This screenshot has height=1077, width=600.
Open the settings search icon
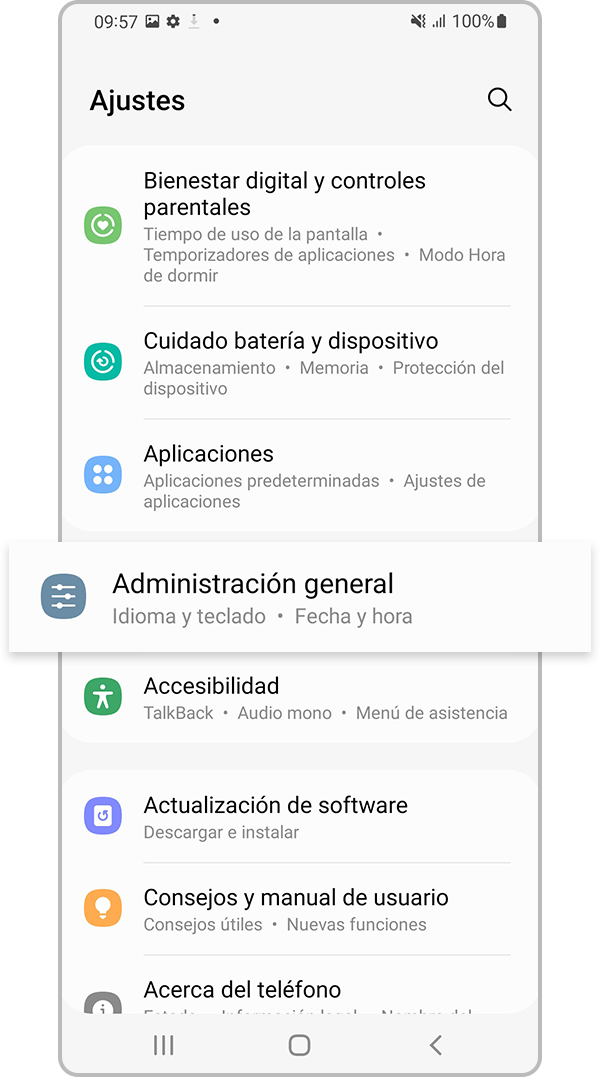[x=499, y=100]
